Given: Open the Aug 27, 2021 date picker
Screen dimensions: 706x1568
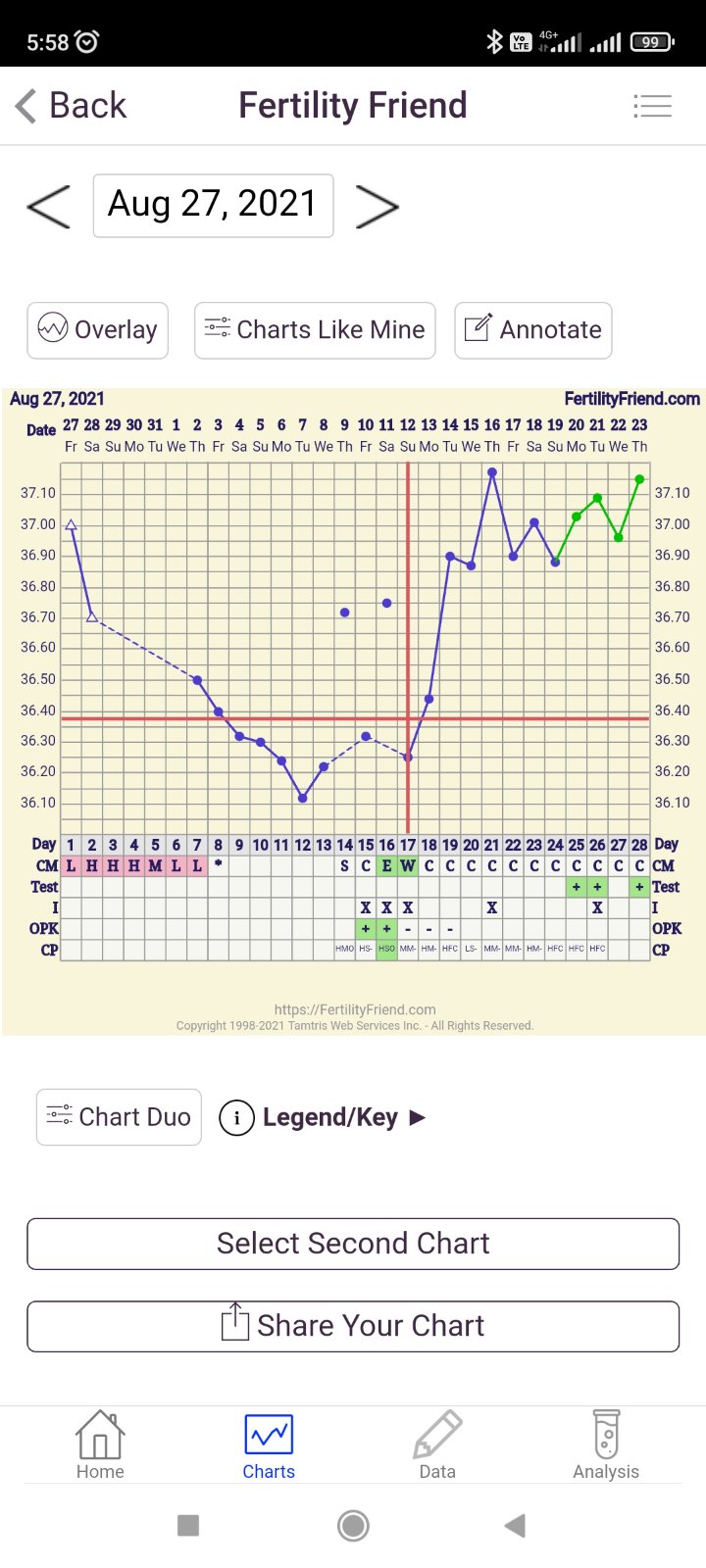Looking at the screenshot, I should click(x=213, y=206).
